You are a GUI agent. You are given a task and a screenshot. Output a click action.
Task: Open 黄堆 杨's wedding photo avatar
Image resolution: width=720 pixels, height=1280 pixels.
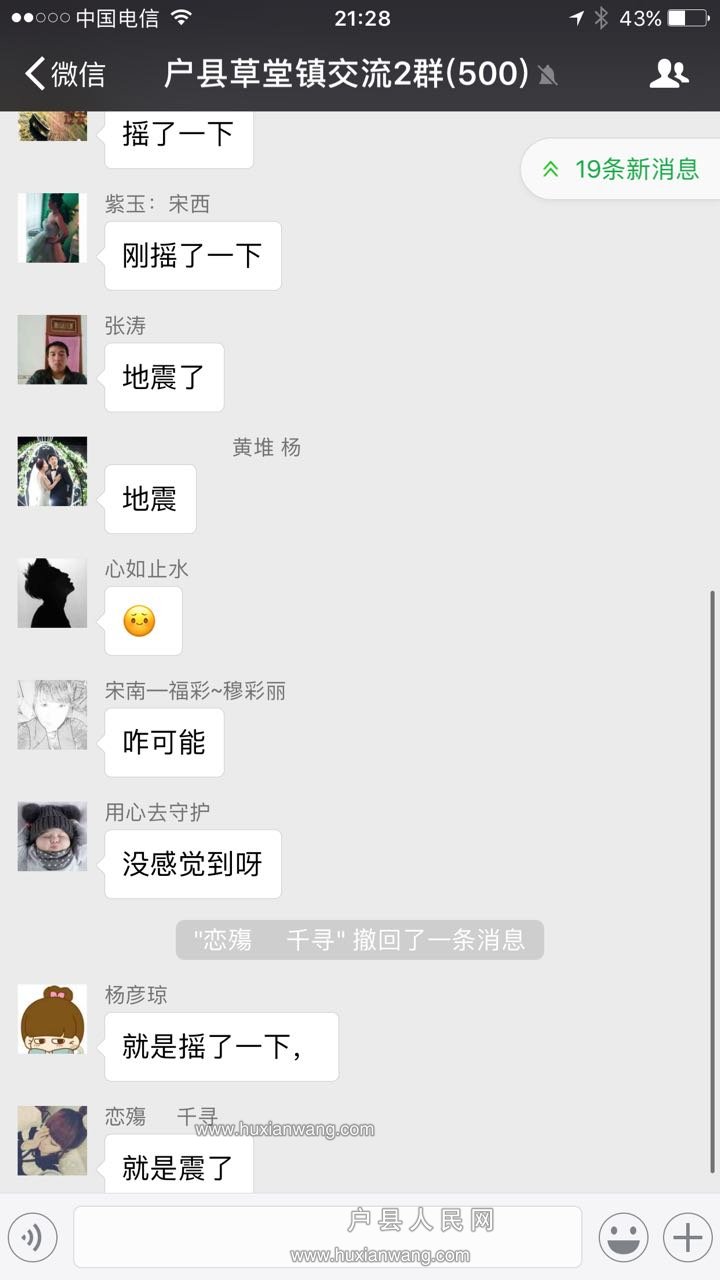[52, 471]
